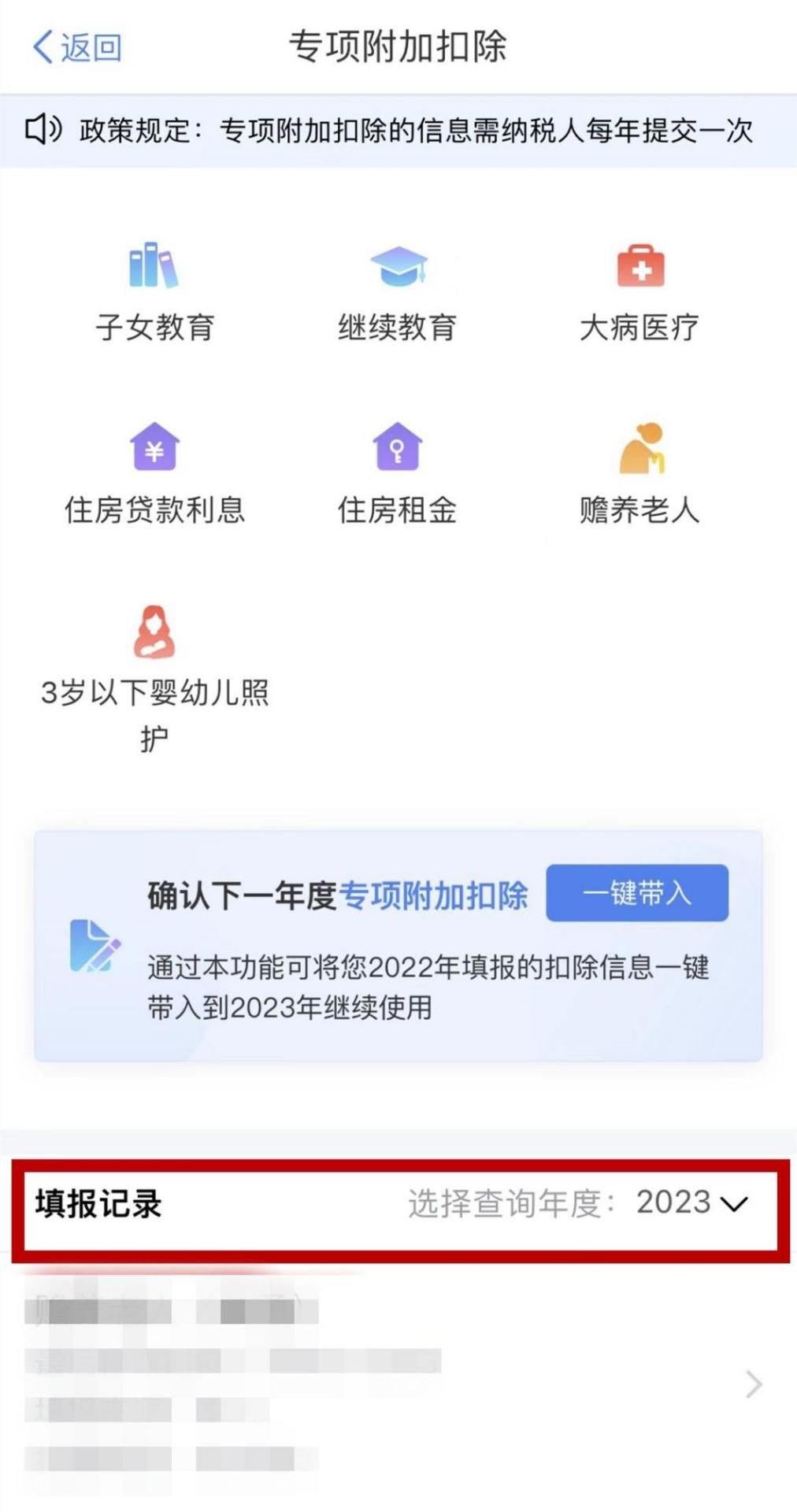Expand the query year dropdown showing 2023
The width and height of the screenshot is (797, 1512).
click(x=691, y=1203)
